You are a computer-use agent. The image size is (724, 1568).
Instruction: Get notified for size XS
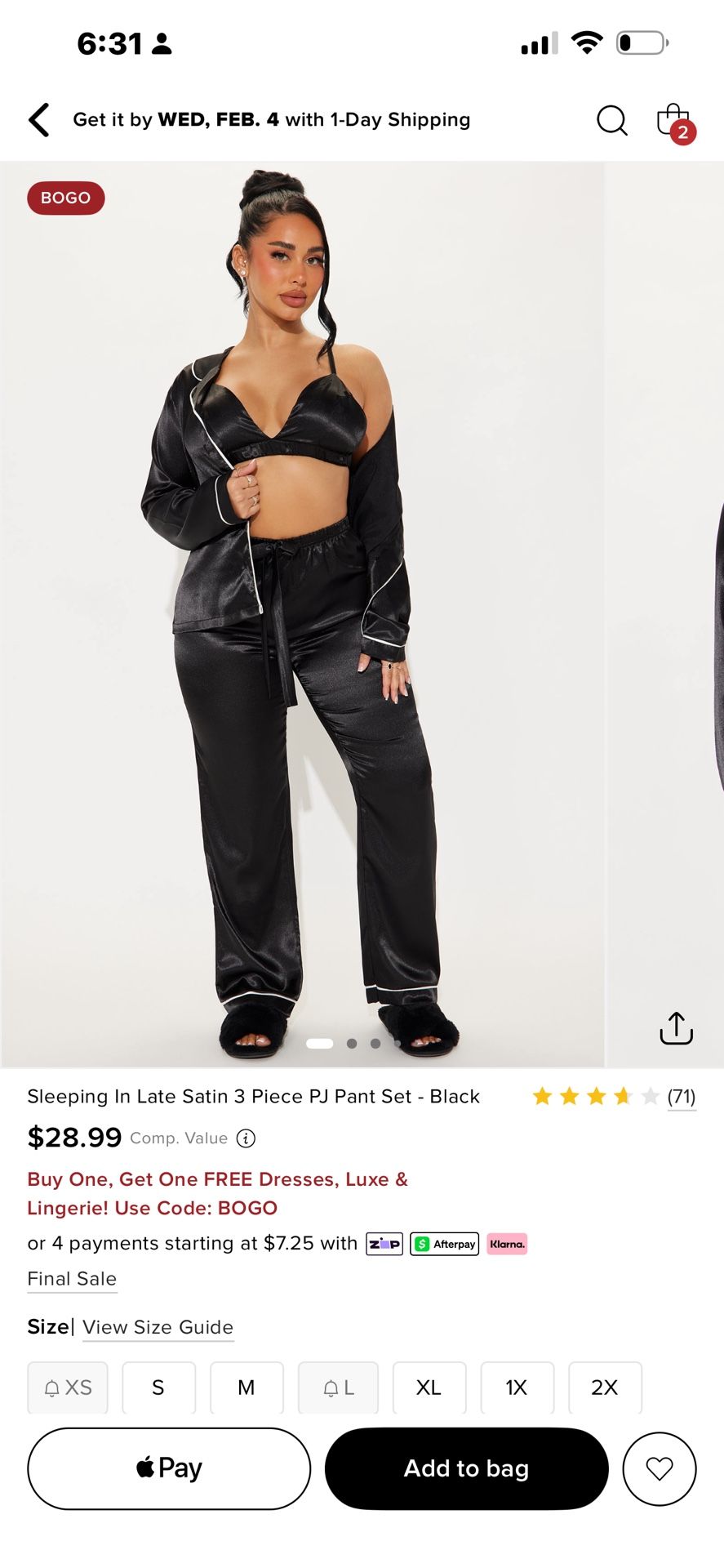(x=68, y=1388)
